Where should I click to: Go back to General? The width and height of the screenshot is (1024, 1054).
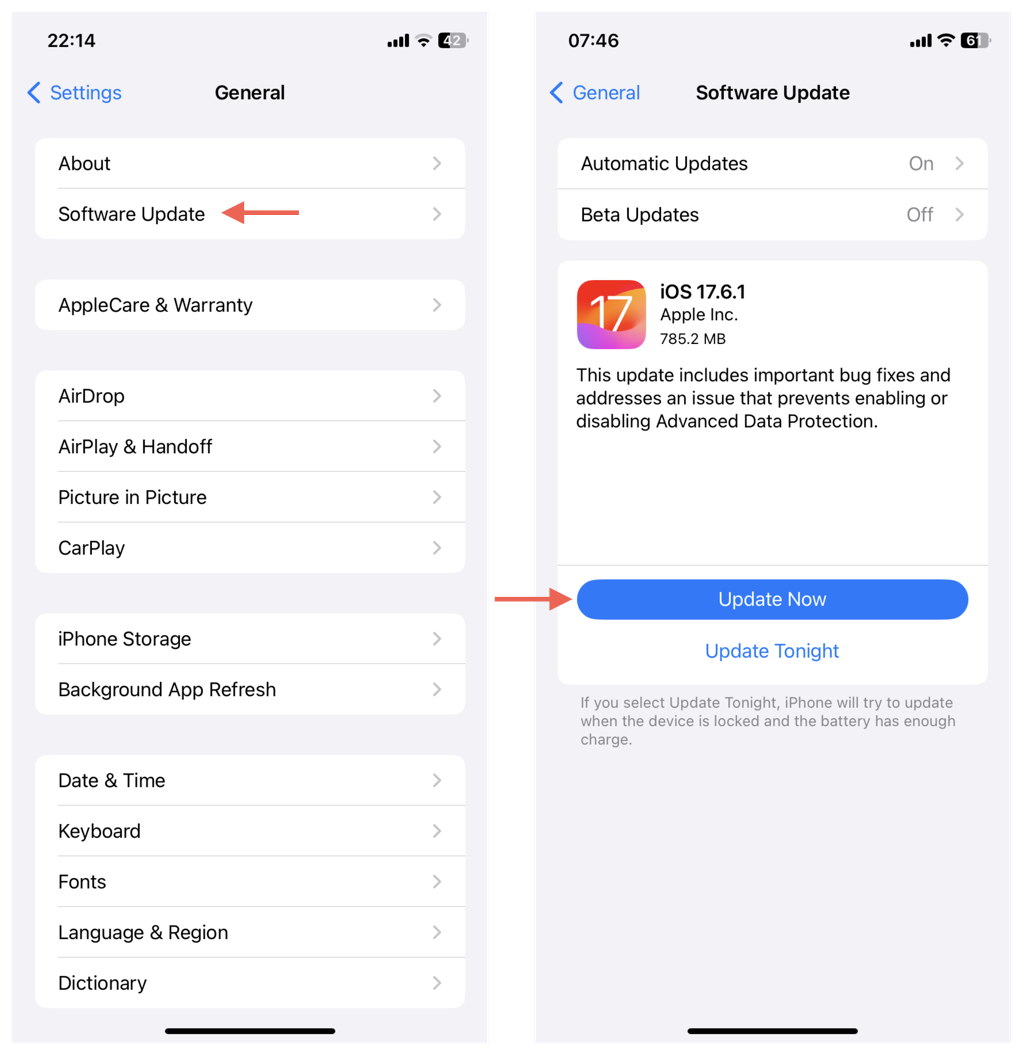(x=595, y=93)
